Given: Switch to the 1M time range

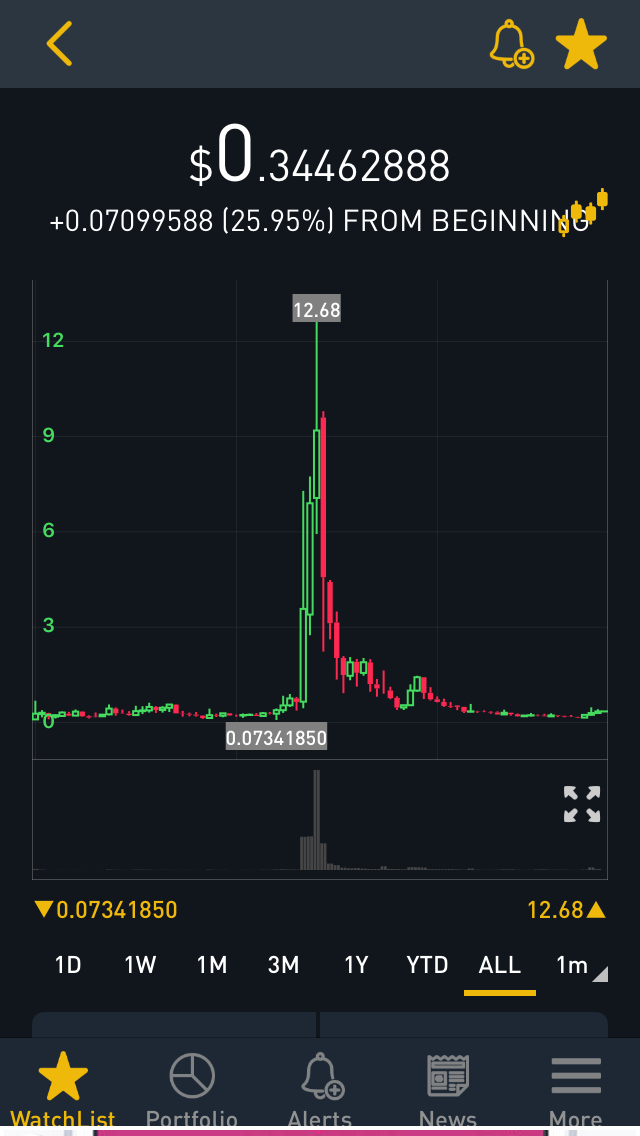Looking at the screenshot, I should click(x=212, y=965).
